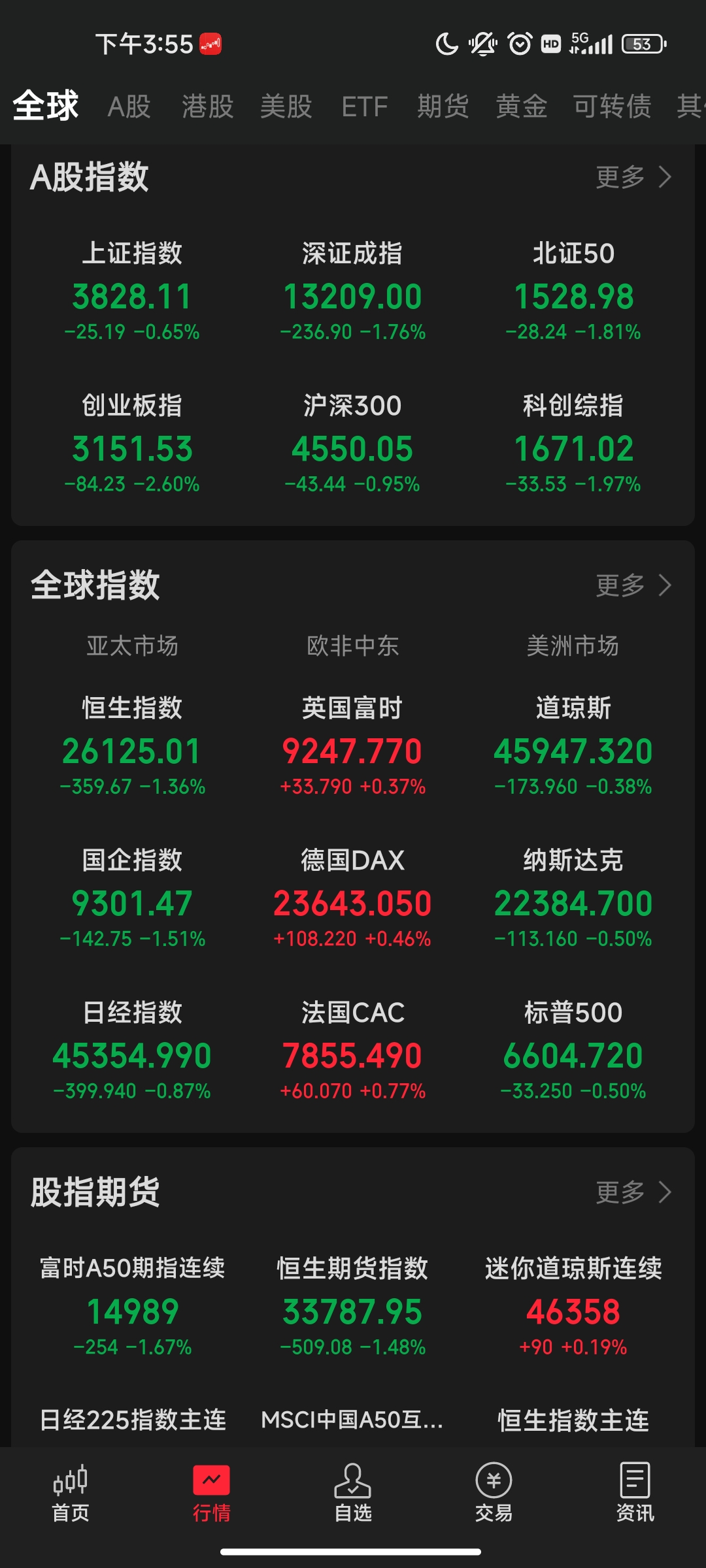706x1568 pixels.
Task: Tap 更多 next to A股指数
Action: [x=633, y=177]
